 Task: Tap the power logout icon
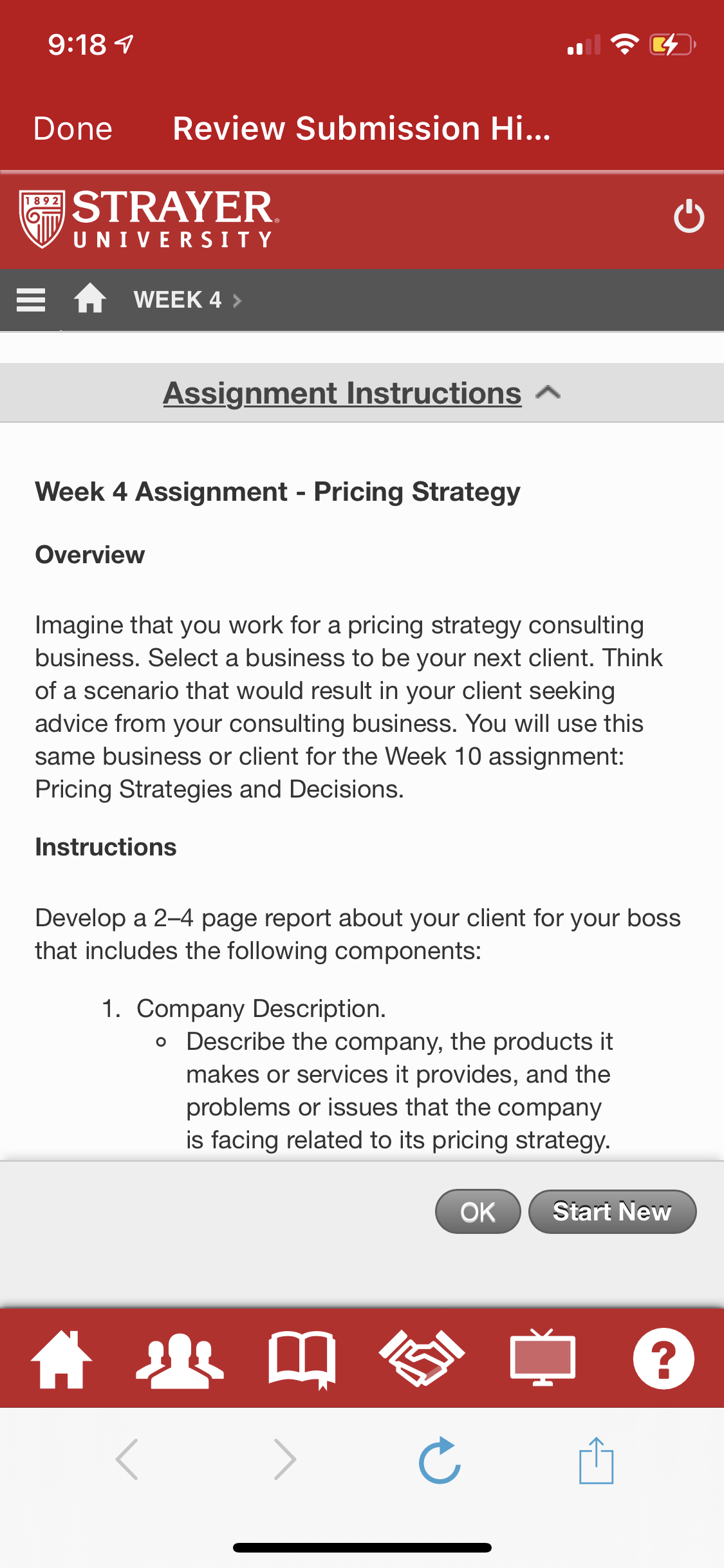[689, 216]
